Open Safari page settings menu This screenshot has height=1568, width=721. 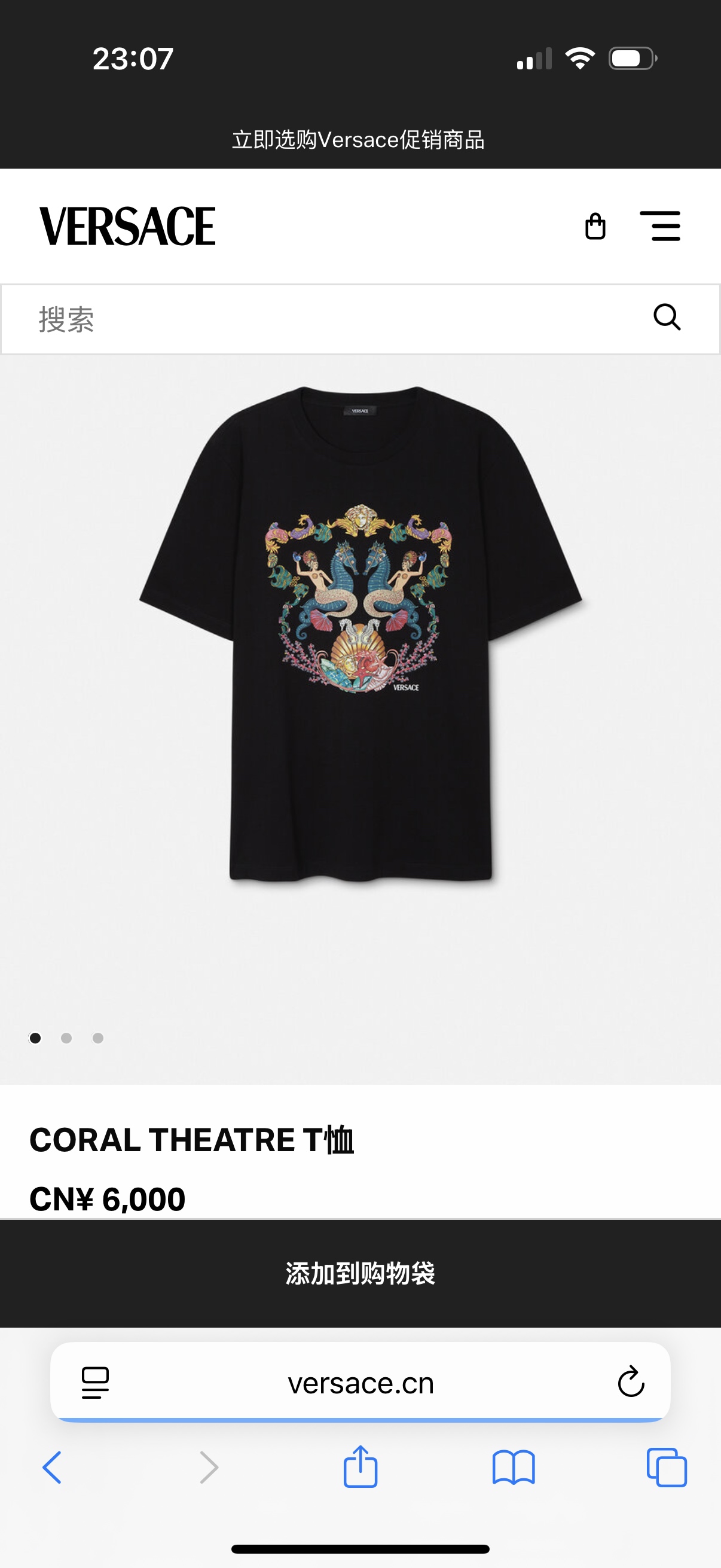[95, 1383]
